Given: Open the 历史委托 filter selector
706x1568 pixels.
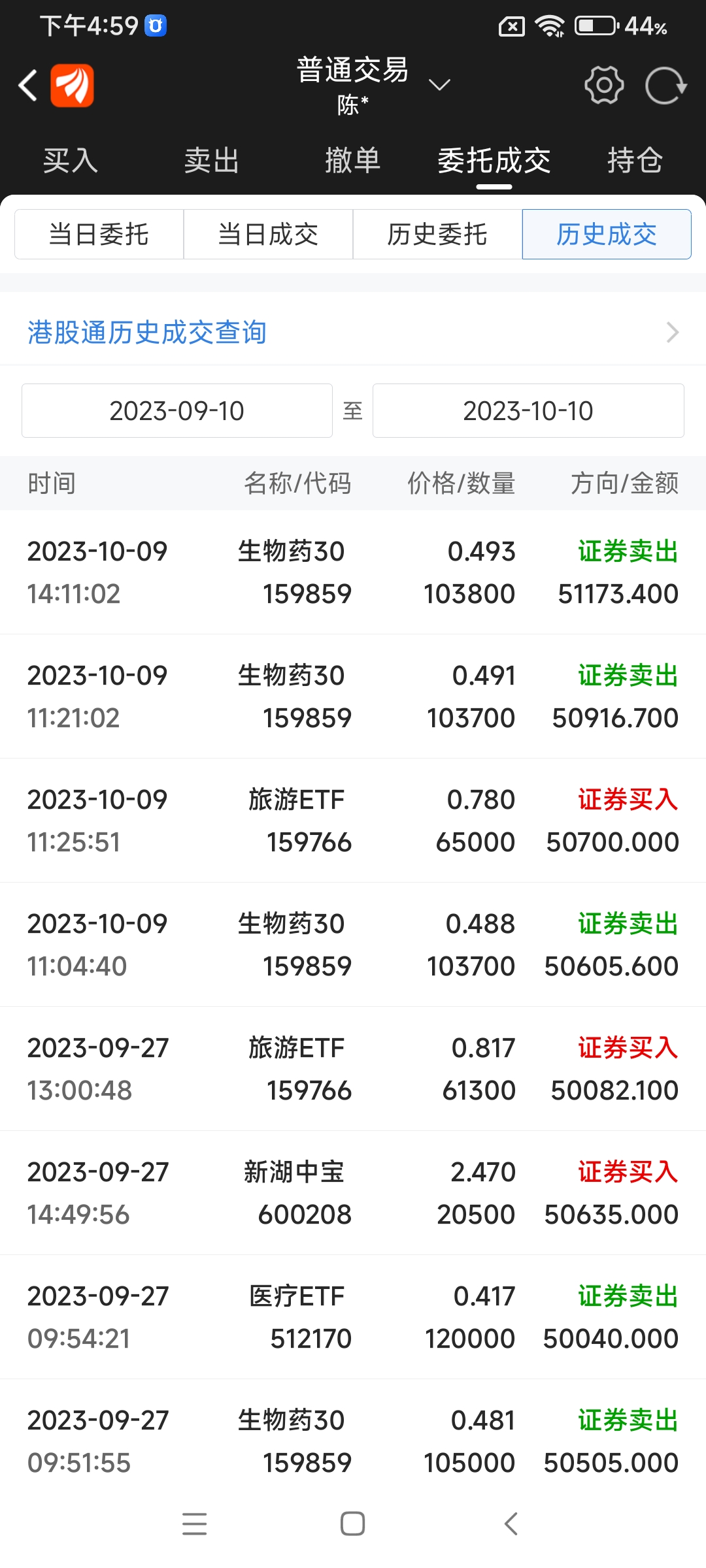Looking at the screenshot, I should point(437,235).
